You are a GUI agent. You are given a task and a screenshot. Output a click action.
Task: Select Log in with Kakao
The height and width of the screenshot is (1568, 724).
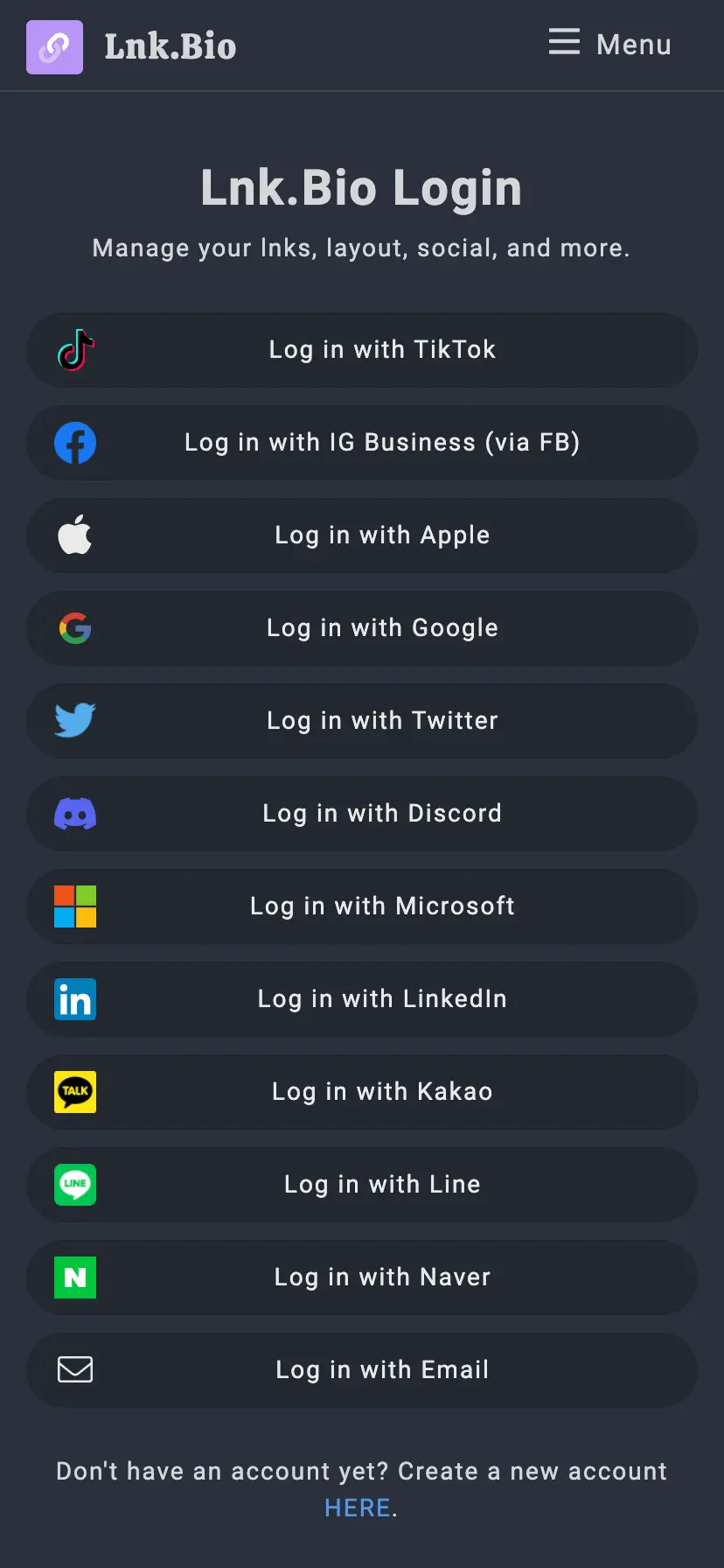click(x=362, y=1092)
